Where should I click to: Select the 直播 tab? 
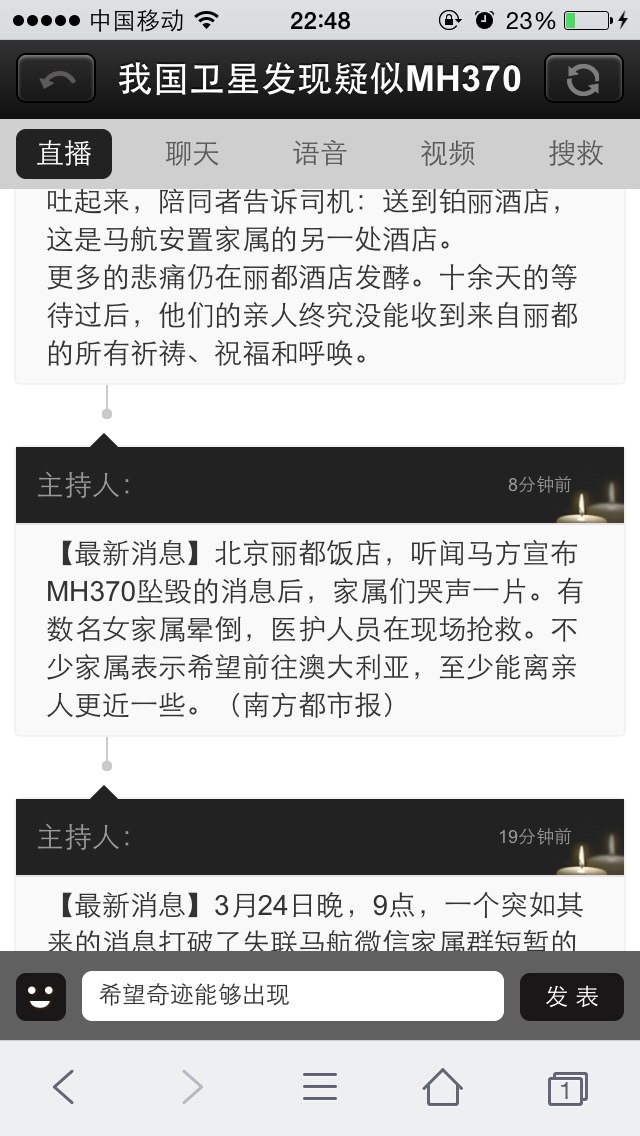(x=65, y=154)
